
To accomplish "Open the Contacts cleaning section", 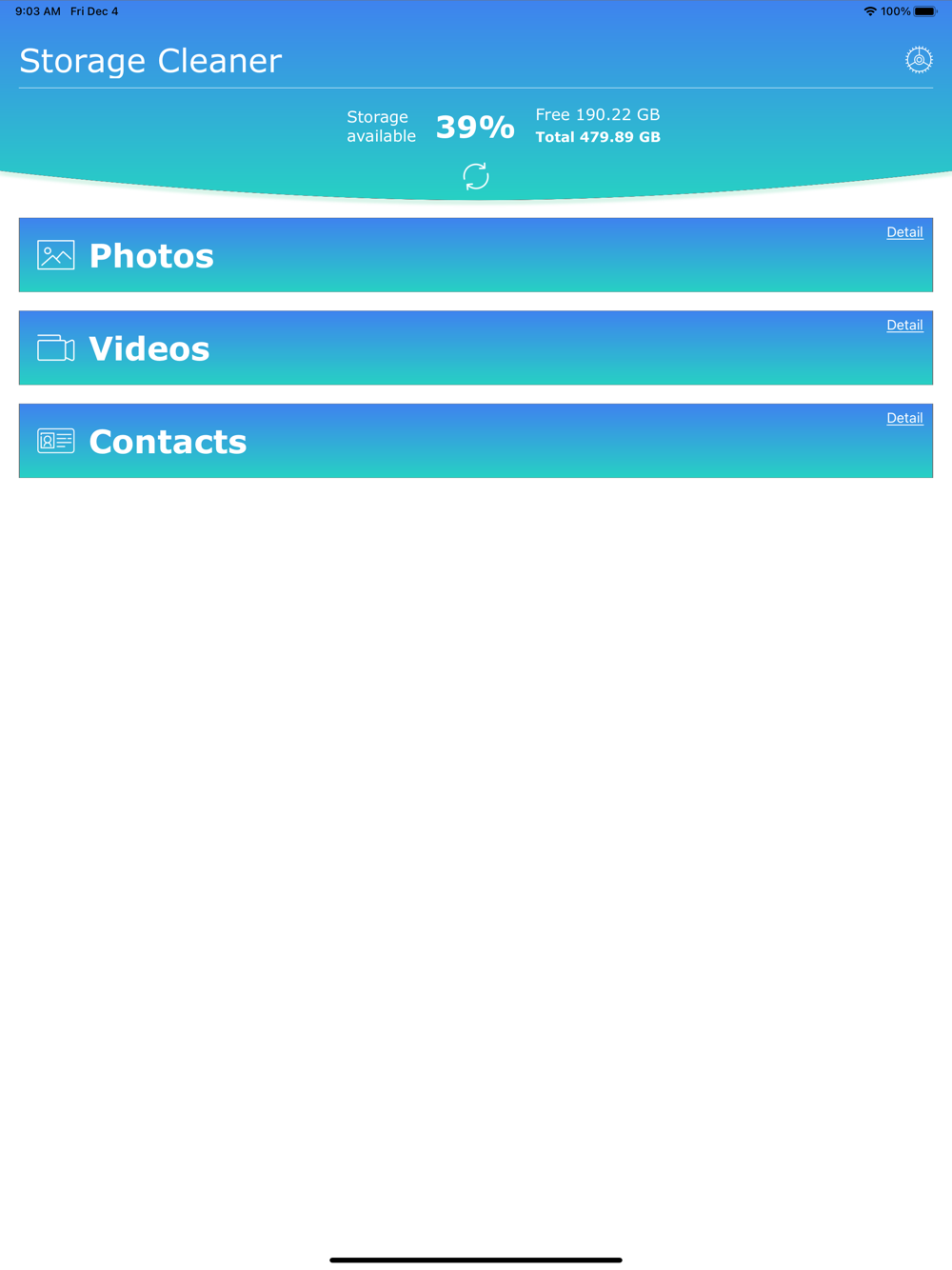I will coord(476,441).
